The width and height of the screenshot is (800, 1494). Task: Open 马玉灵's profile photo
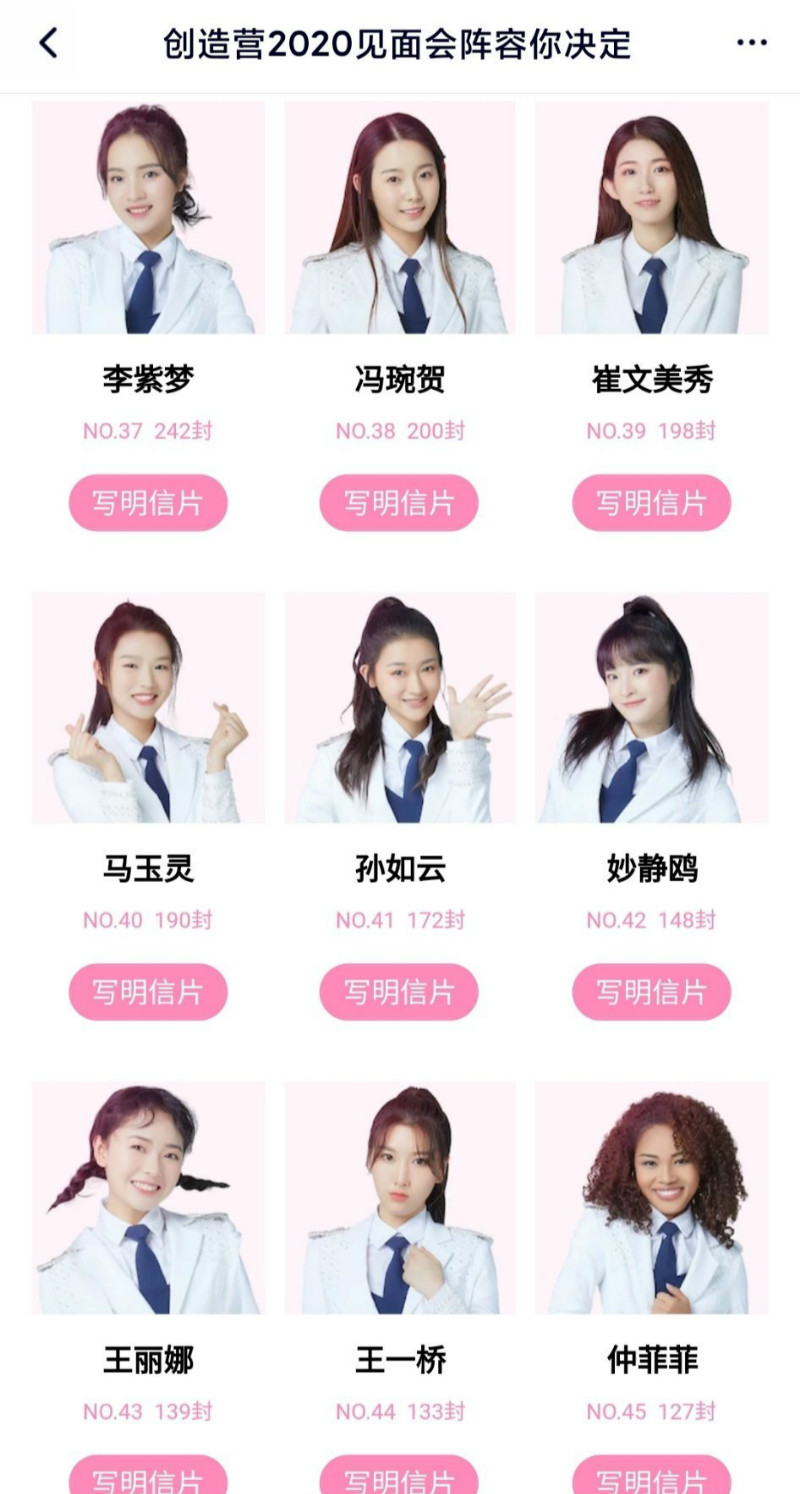tap(148, 707)
